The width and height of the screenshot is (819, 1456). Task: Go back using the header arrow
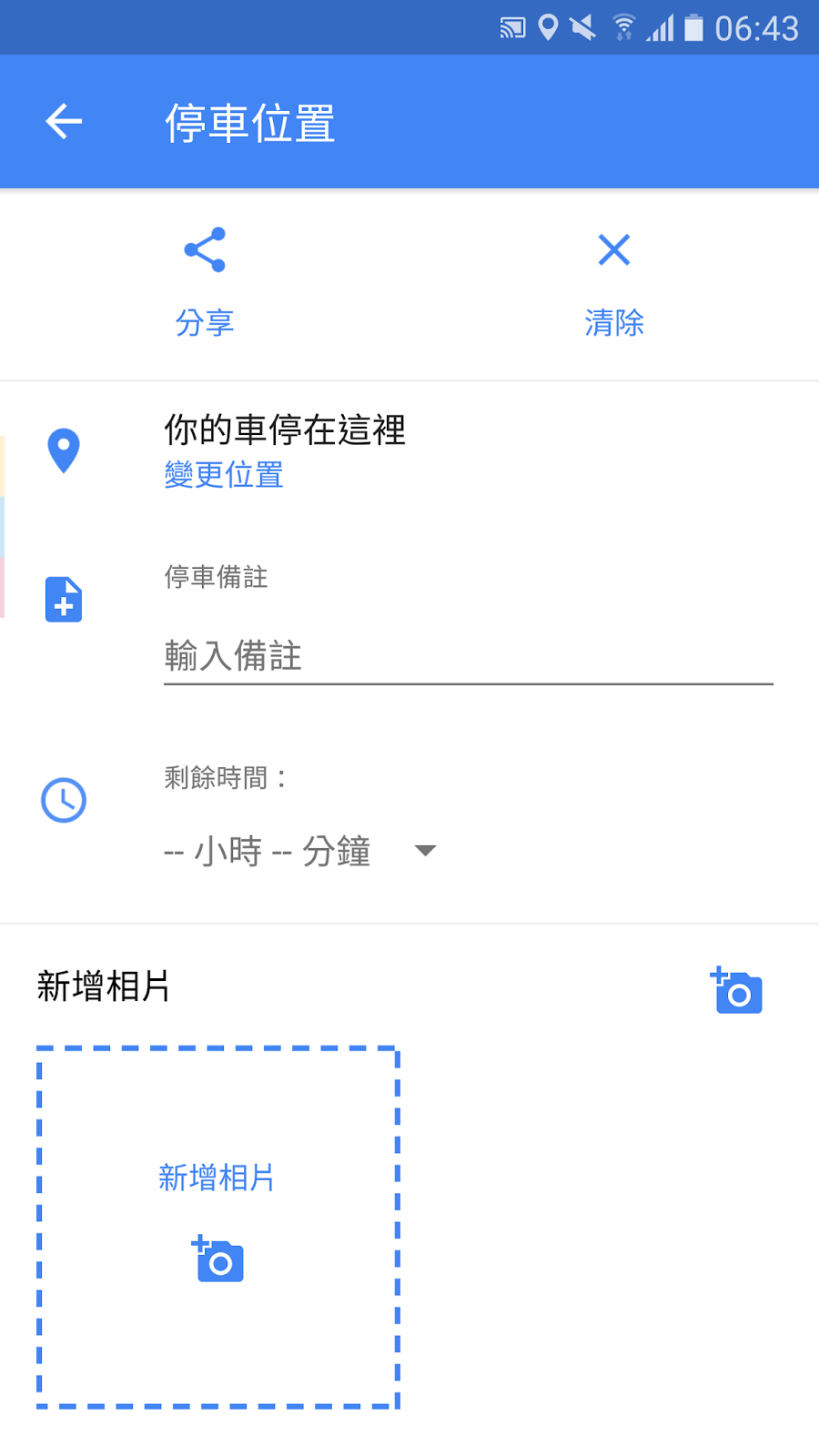64,122
